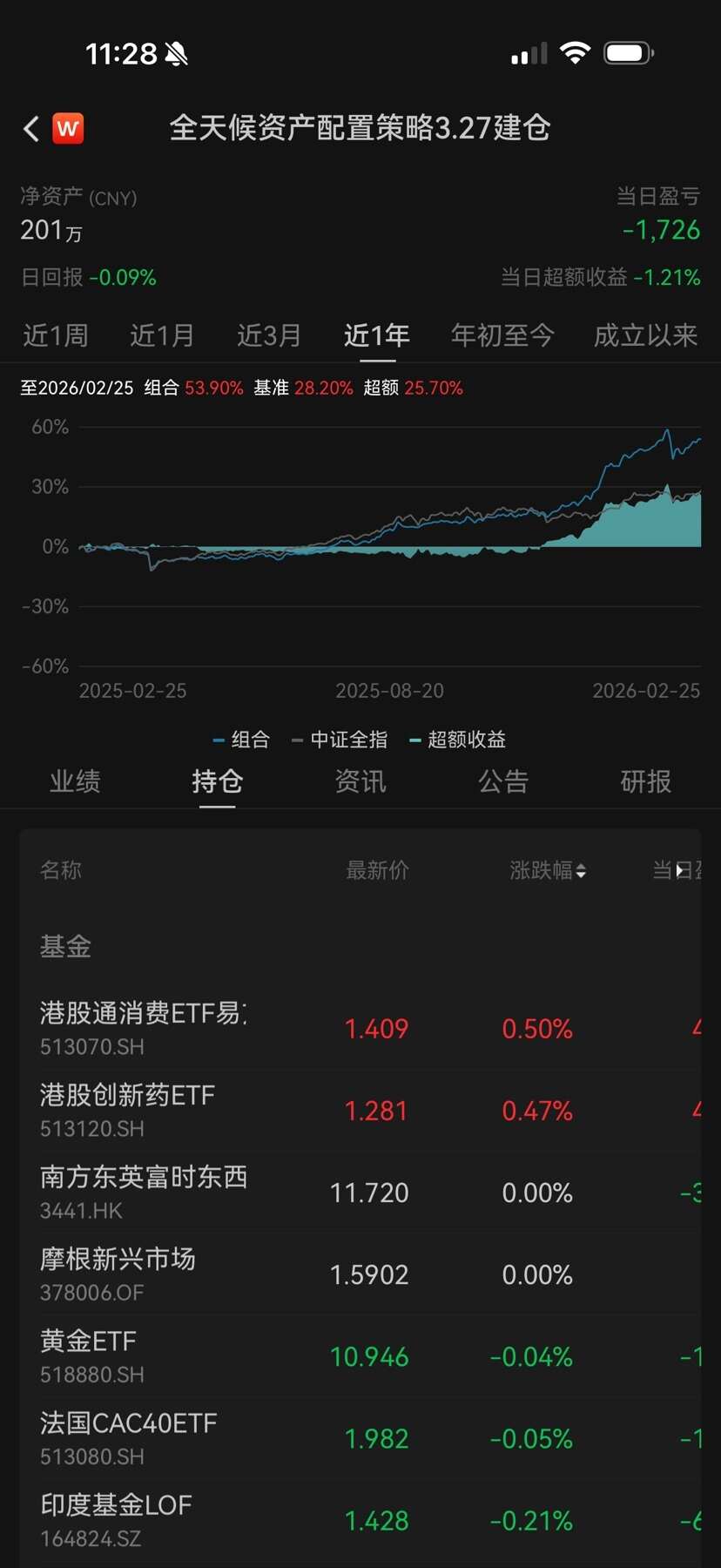Sort holdings by 涨跌幅
The height and width of the screenshot is (1568, 721).
point(548,870)
